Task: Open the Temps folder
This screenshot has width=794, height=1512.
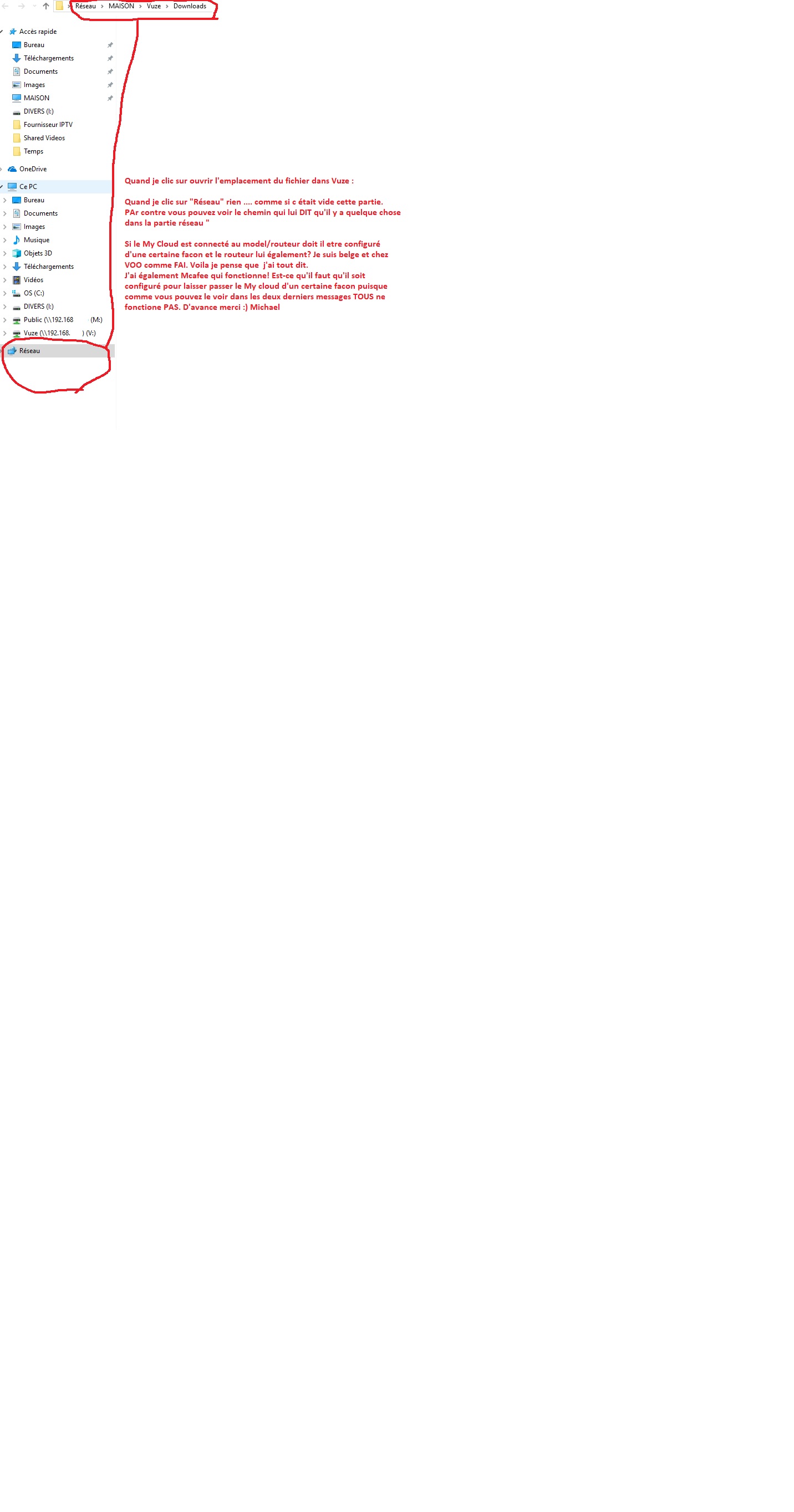Action: point(33,151)
